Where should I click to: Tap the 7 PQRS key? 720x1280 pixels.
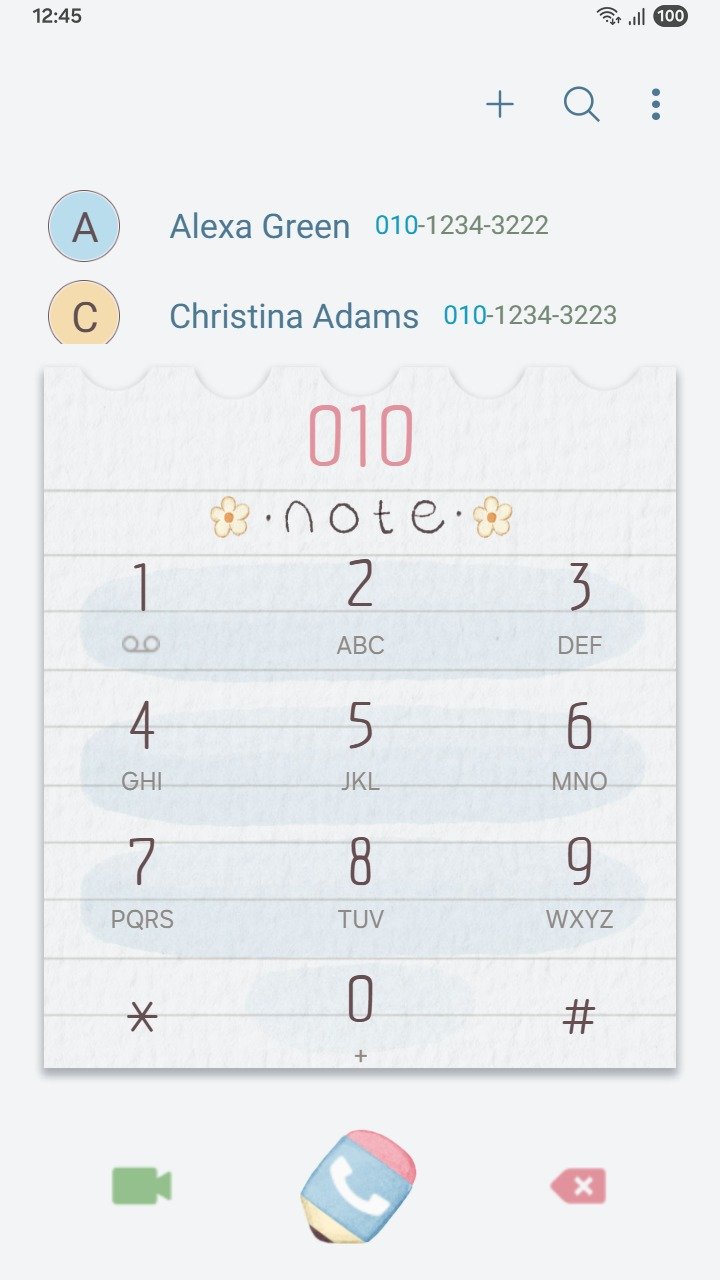pos(142,881)
